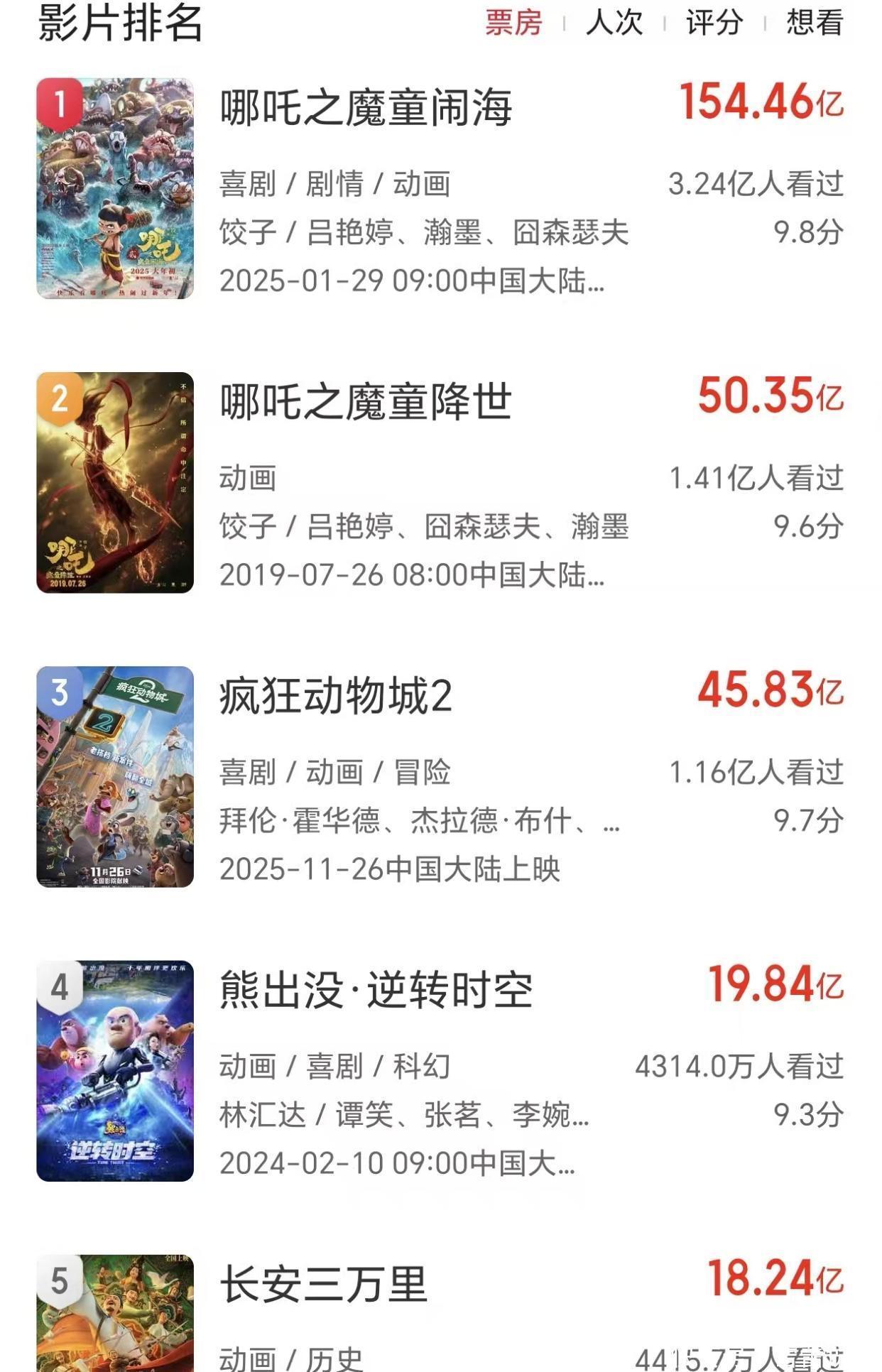The image size is (882, 1372).
Task: Open 长安三万里 film details
Action: pos(324,1285)
